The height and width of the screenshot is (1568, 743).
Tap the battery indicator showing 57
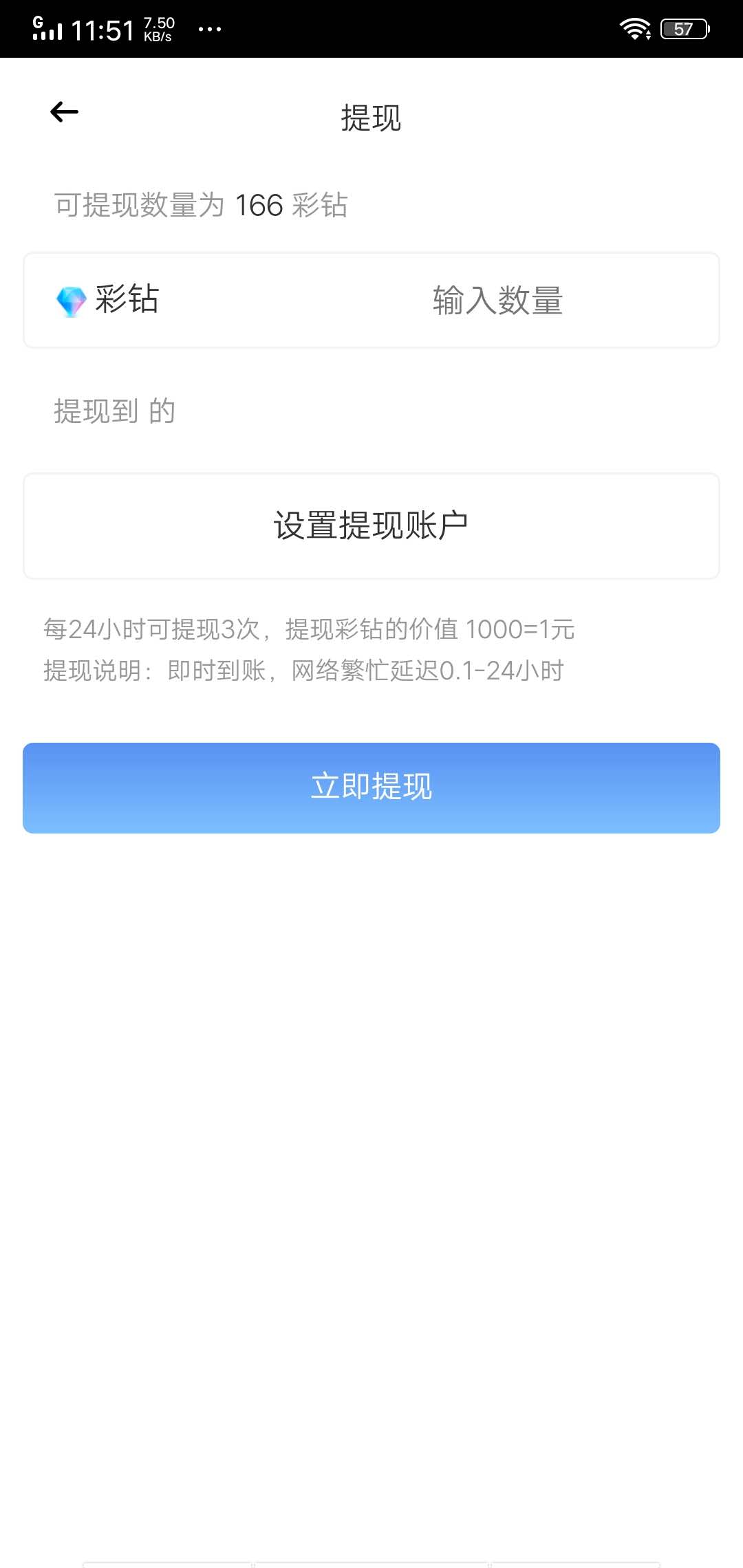[683, 29]
